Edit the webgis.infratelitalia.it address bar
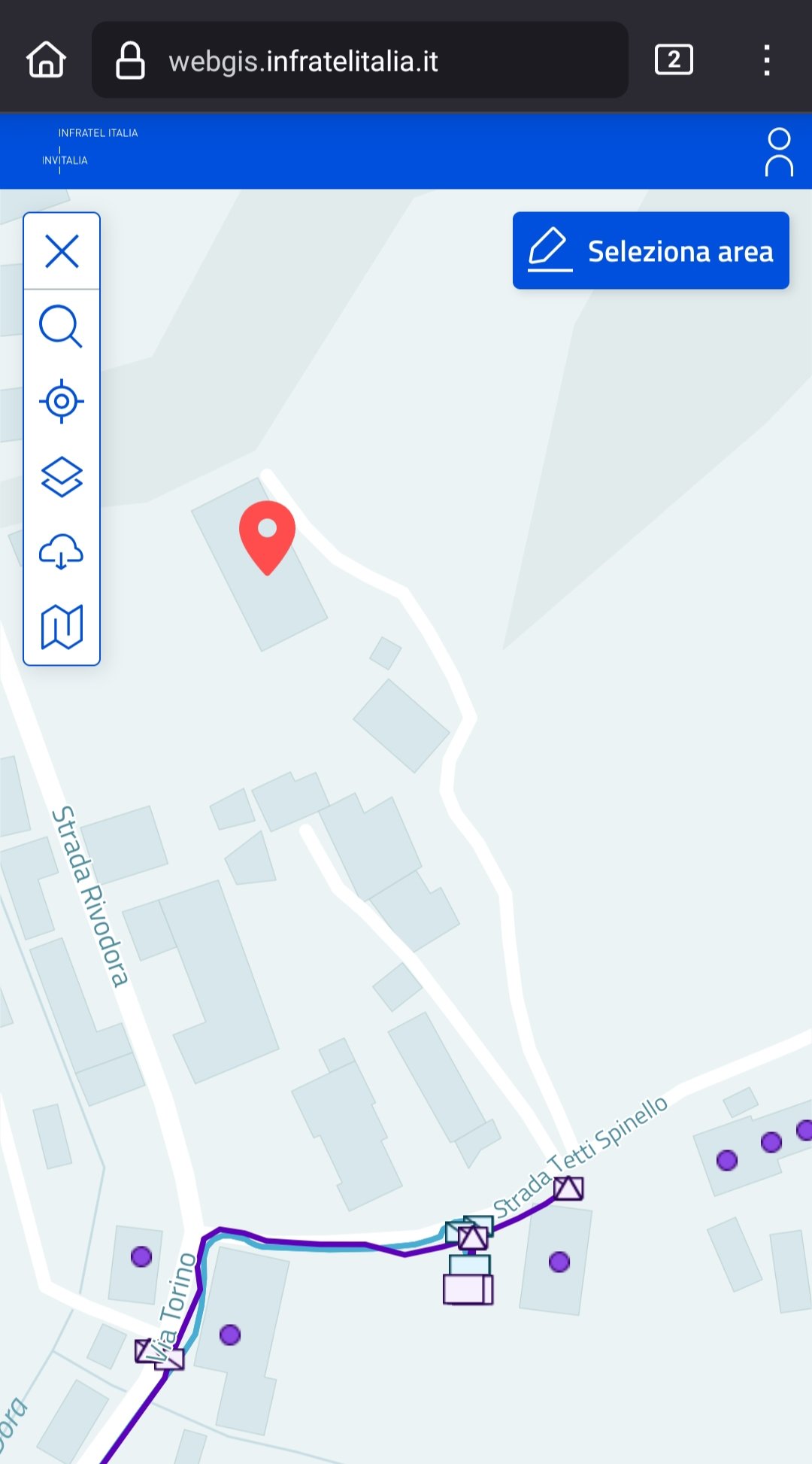Image resolution: width=812 pixels, height=1464 pixels. 359,60
